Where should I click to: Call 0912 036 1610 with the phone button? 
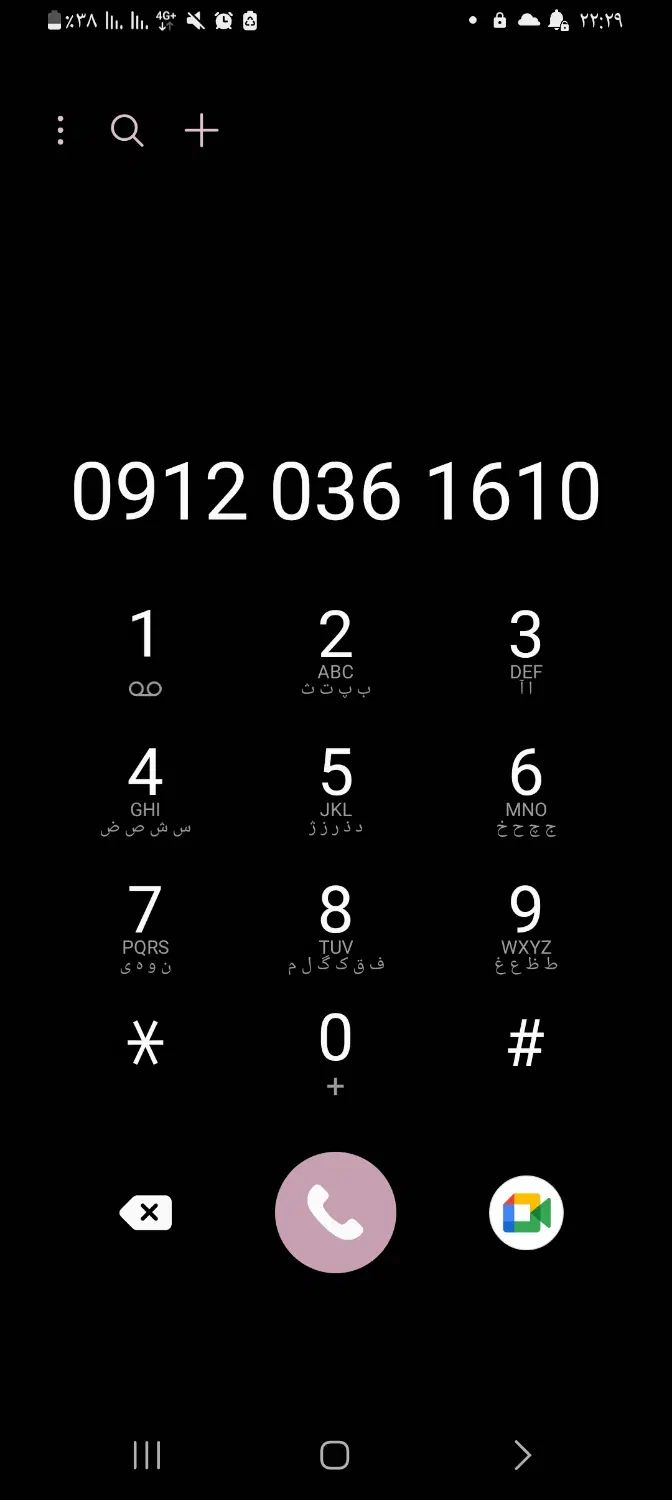(335, 1212)
